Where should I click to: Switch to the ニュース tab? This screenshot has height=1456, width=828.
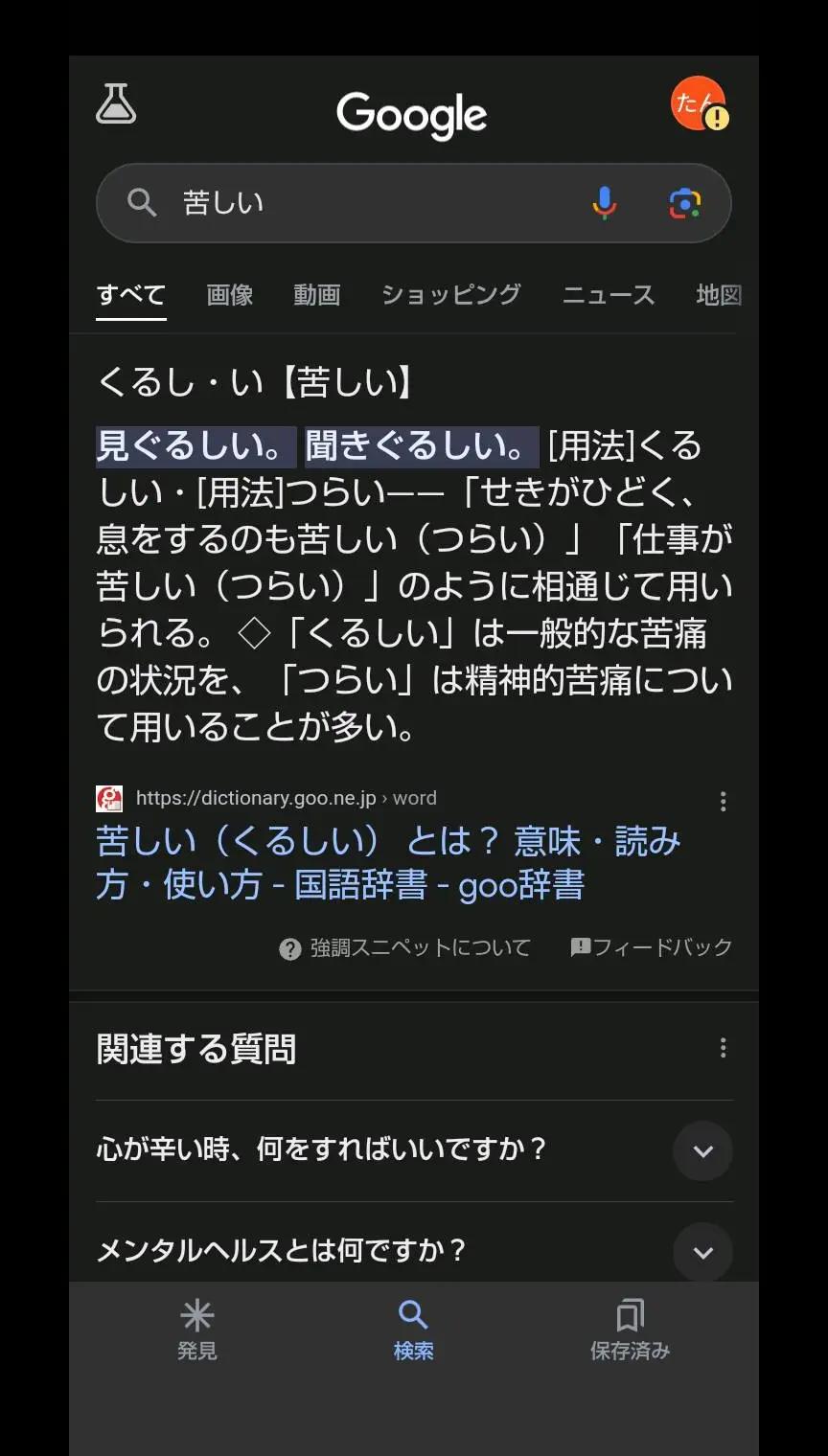[x=608, y=295]
